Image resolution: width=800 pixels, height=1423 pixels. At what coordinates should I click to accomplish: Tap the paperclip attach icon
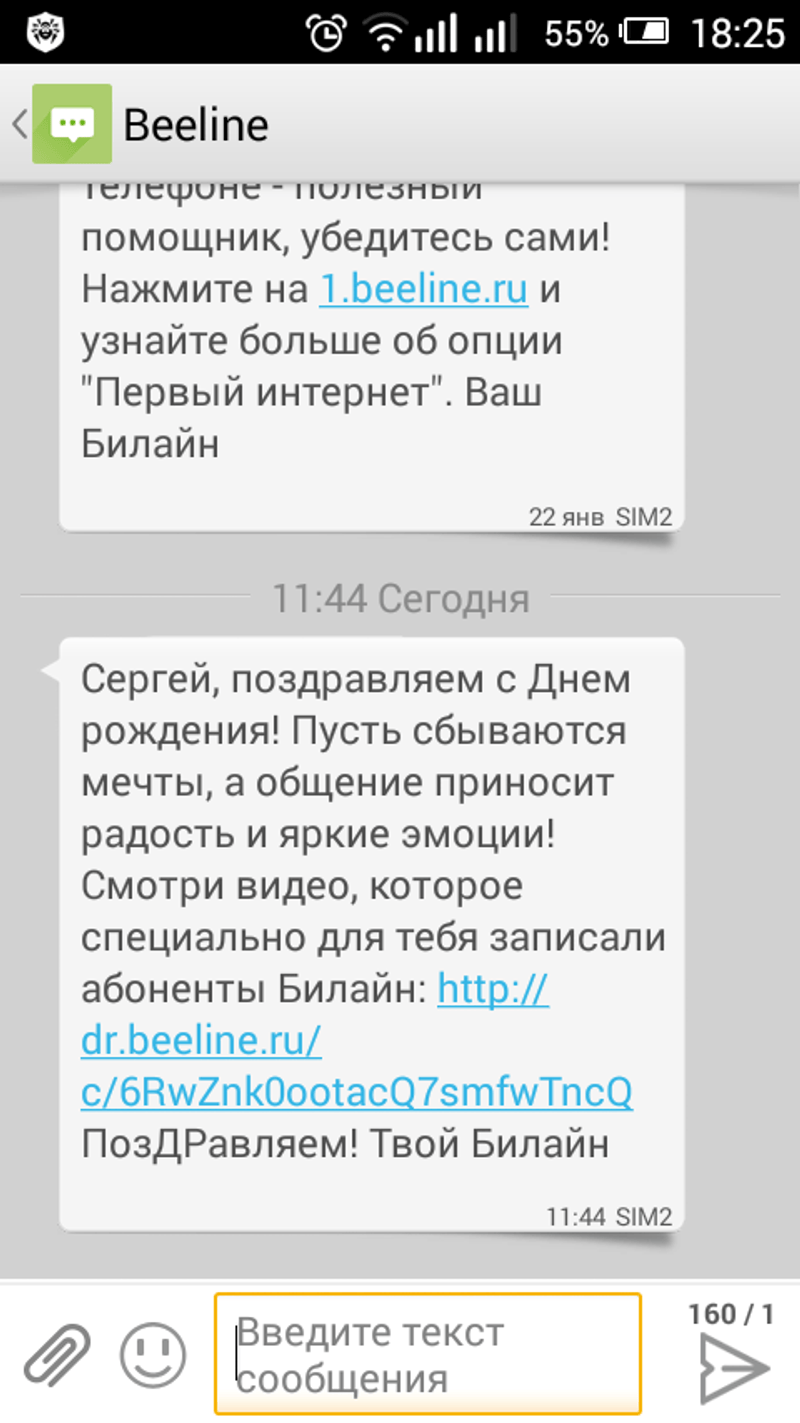57,1354
